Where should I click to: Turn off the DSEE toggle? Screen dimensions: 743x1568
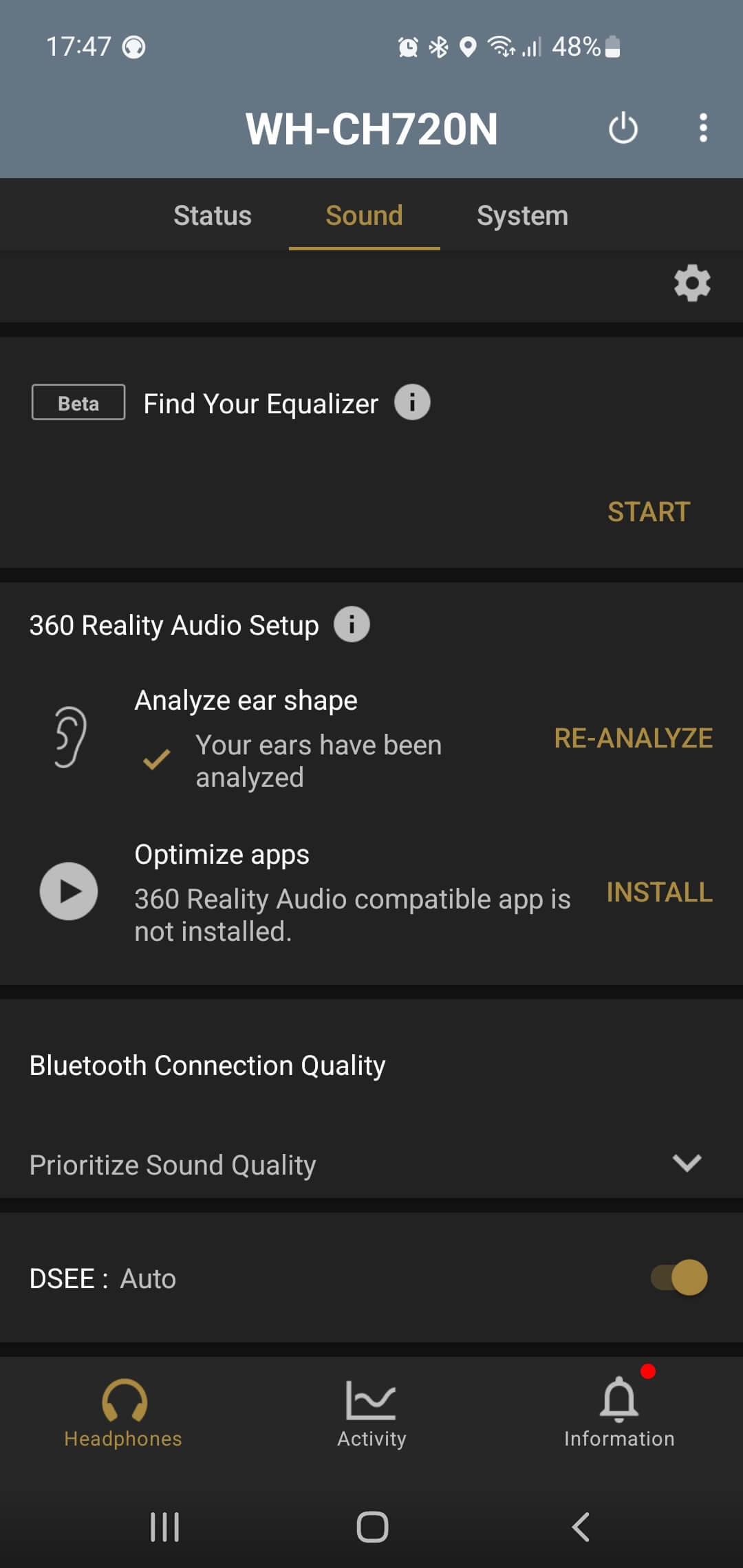[x=680, y=1278]
